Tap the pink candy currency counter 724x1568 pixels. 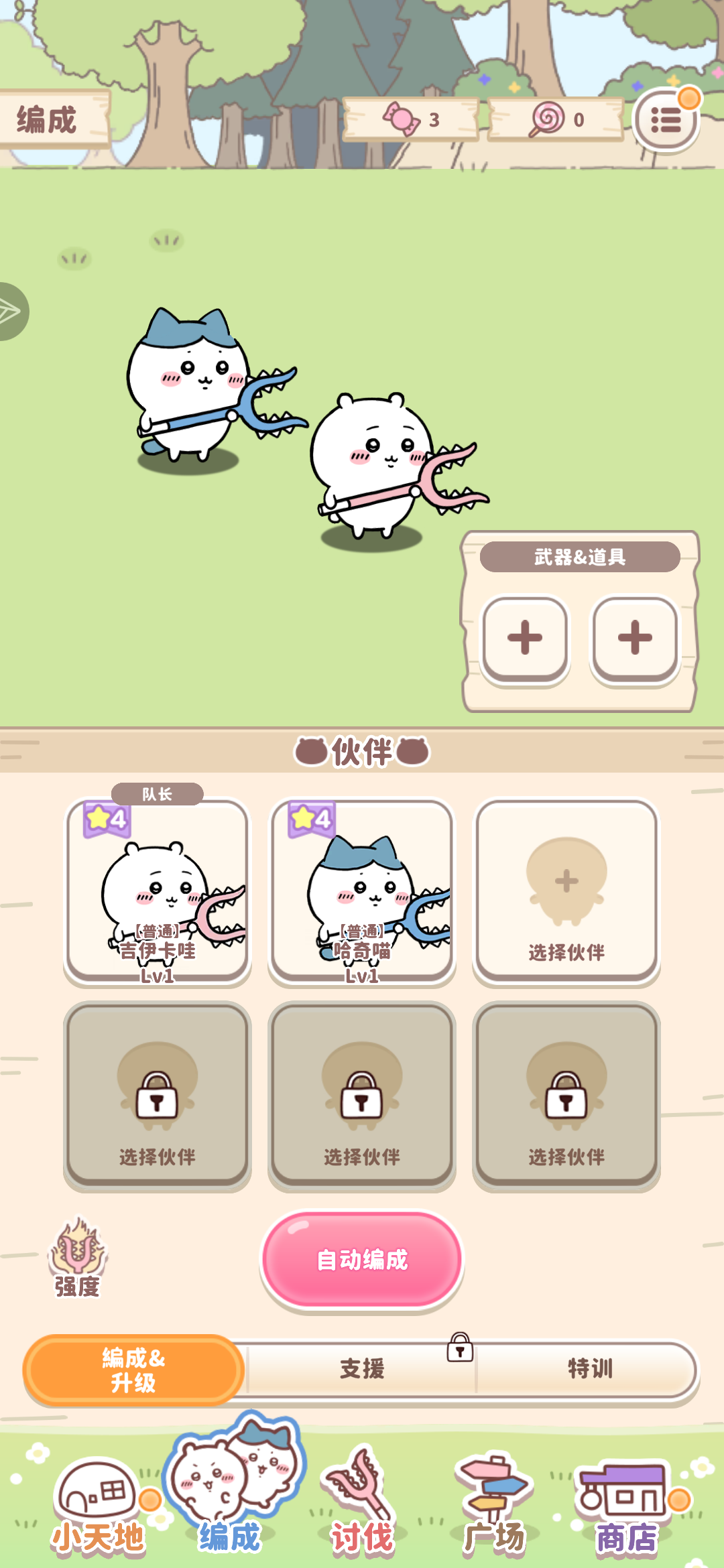pyautogui.click(x=410, y=119)
